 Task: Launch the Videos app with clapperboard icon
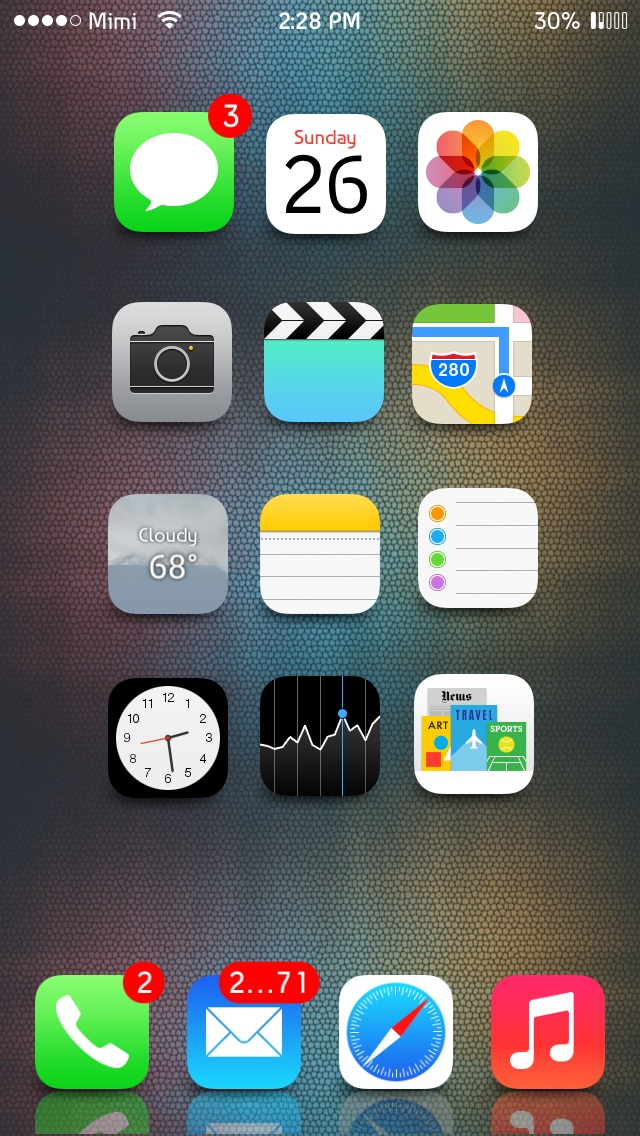tap(324, 362)
